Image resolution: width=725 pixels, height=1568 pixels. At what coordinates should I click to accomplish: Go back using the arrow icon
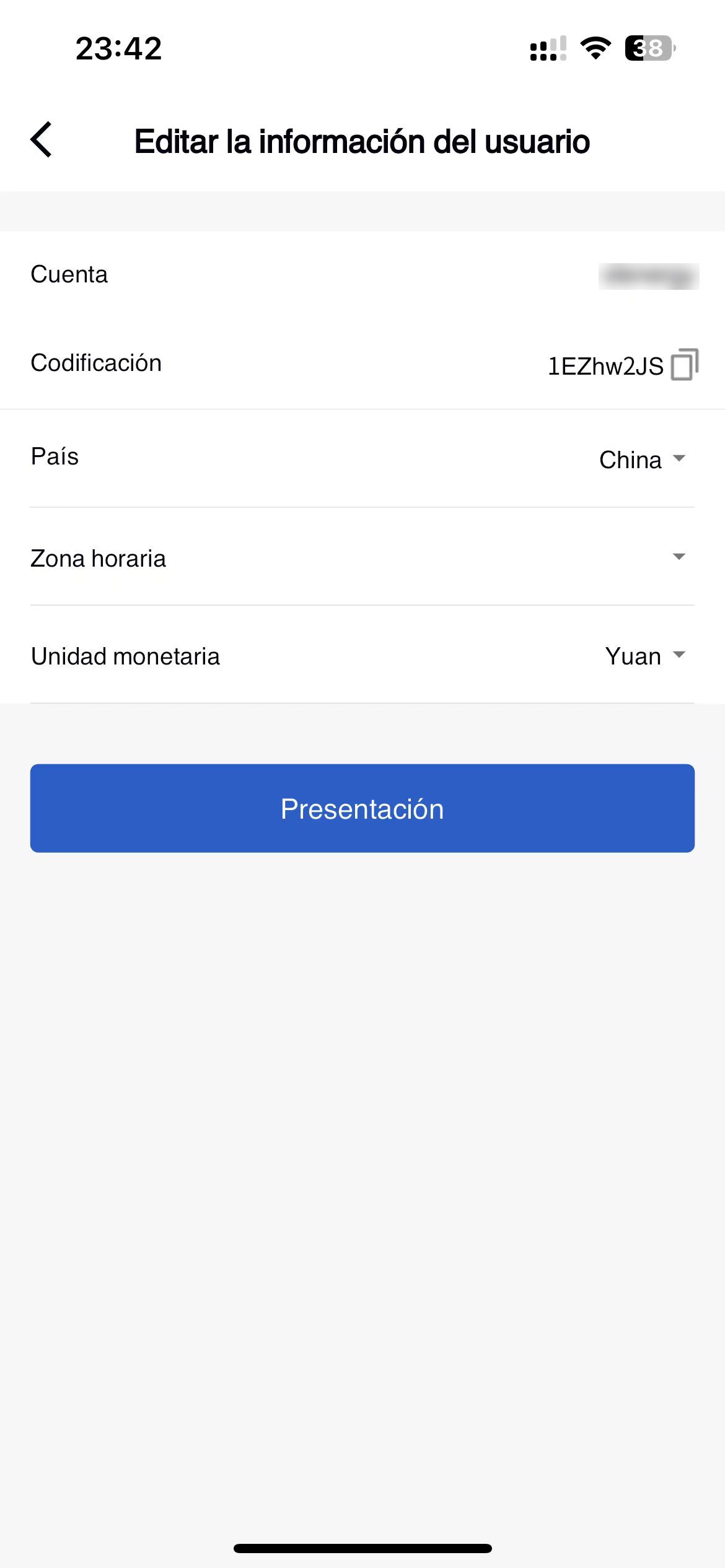point(41,140)
